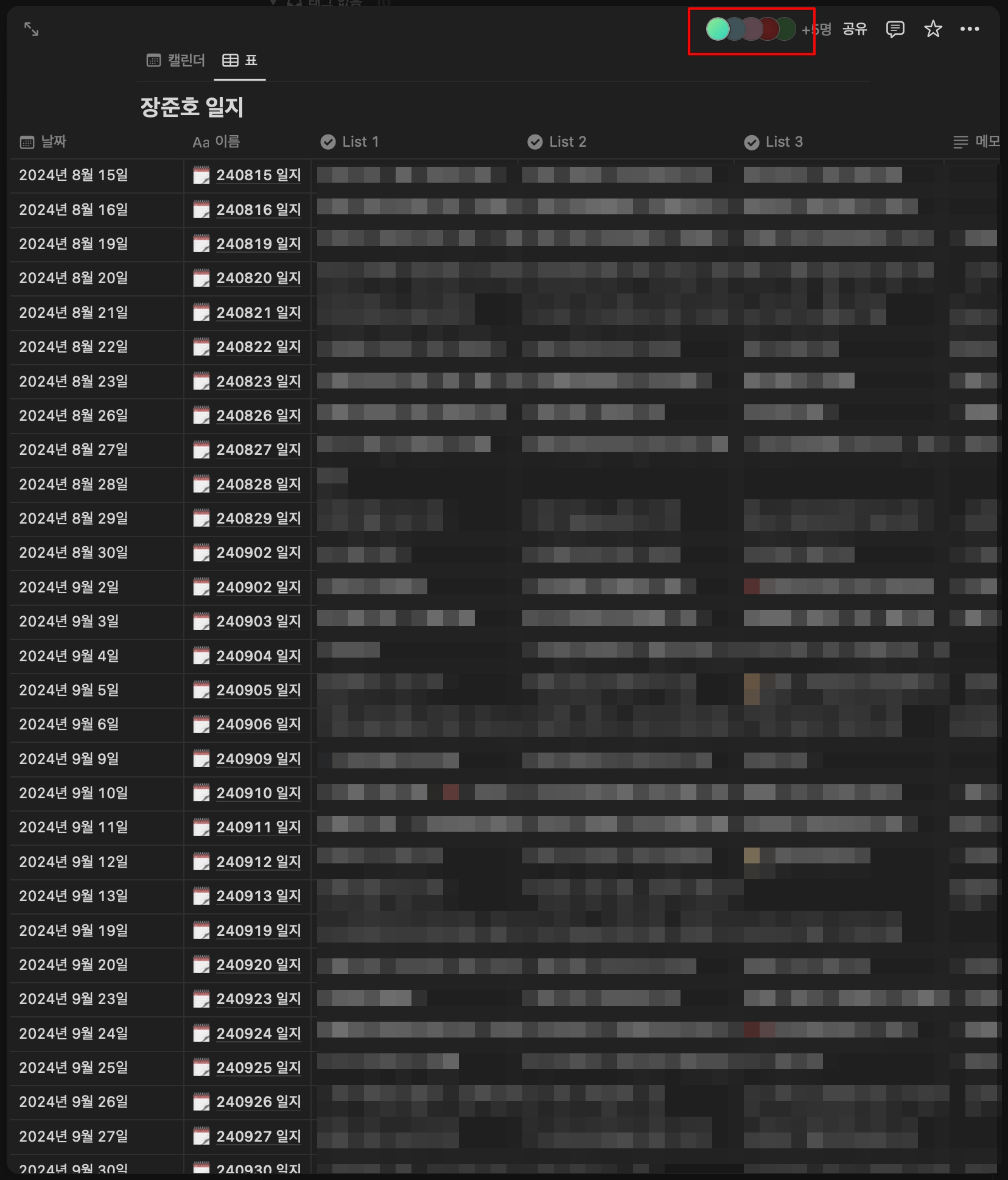Tap the 공유 share button
Image resolution: width=1008 pixels, height=1180 pixels.
point(854,29)
